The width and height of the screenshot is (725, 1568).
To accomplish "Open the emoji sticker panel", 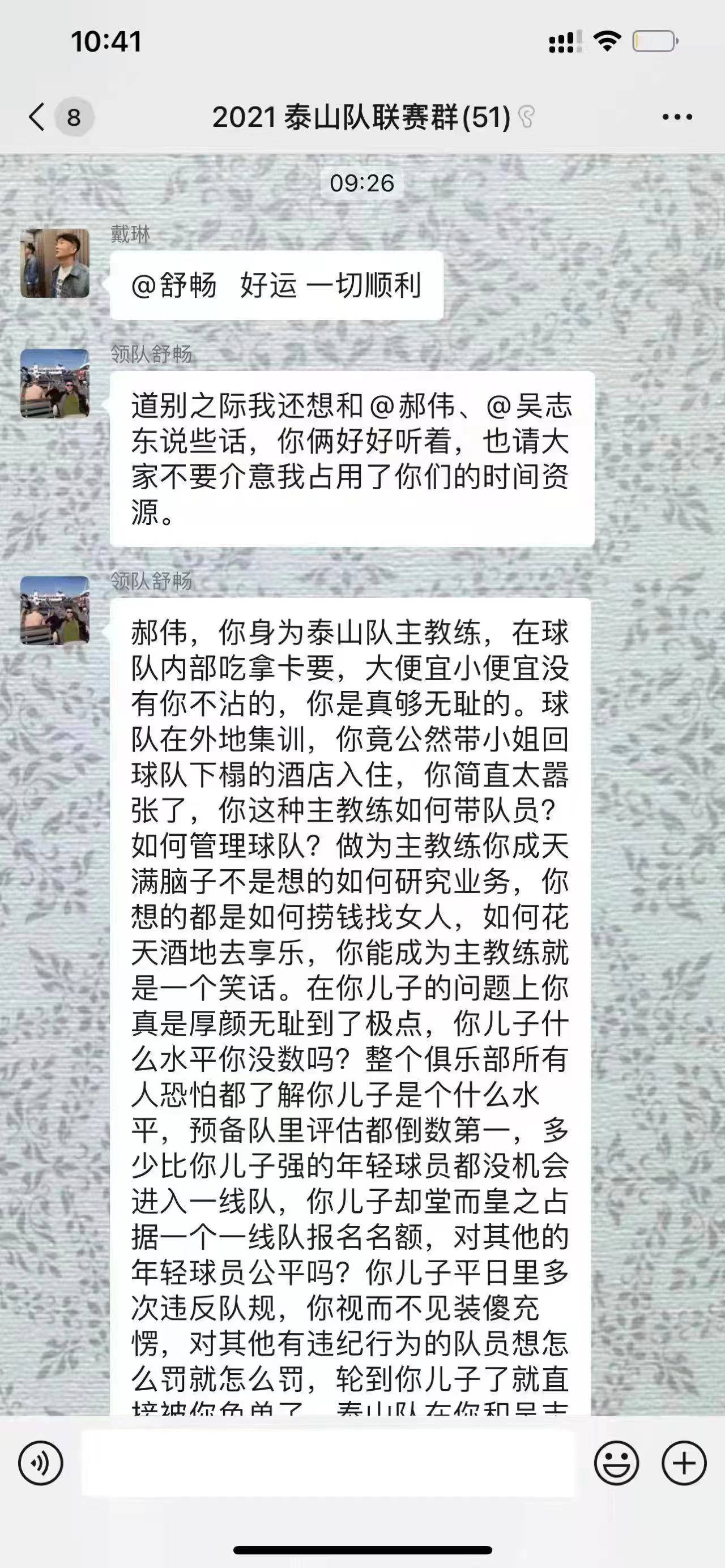I will [x=616, y=1463].
